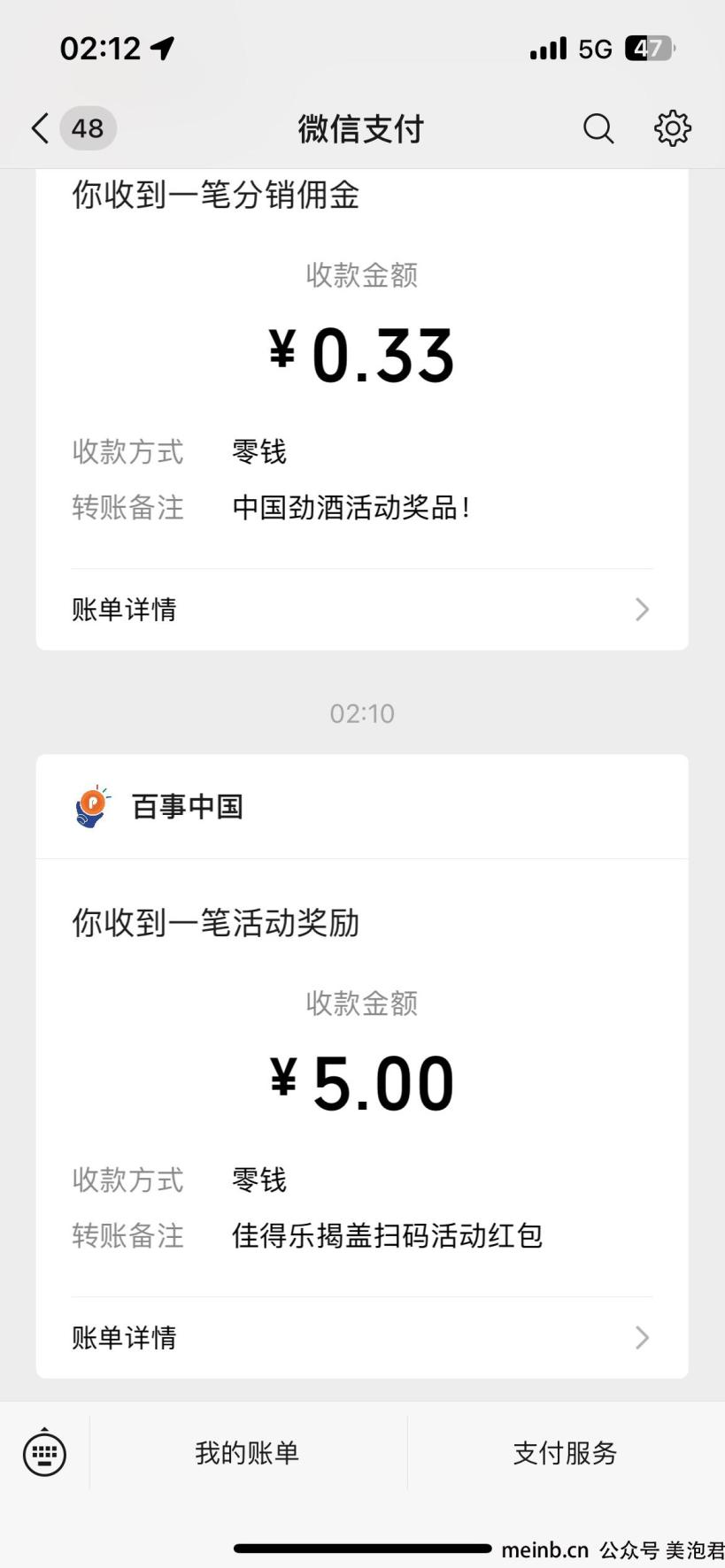Image resolution: width=725 pixels, height=1568 pixels.
Task: Open 账单详情 for the ¥0.33 payment
Action: (x=362, y=610)
